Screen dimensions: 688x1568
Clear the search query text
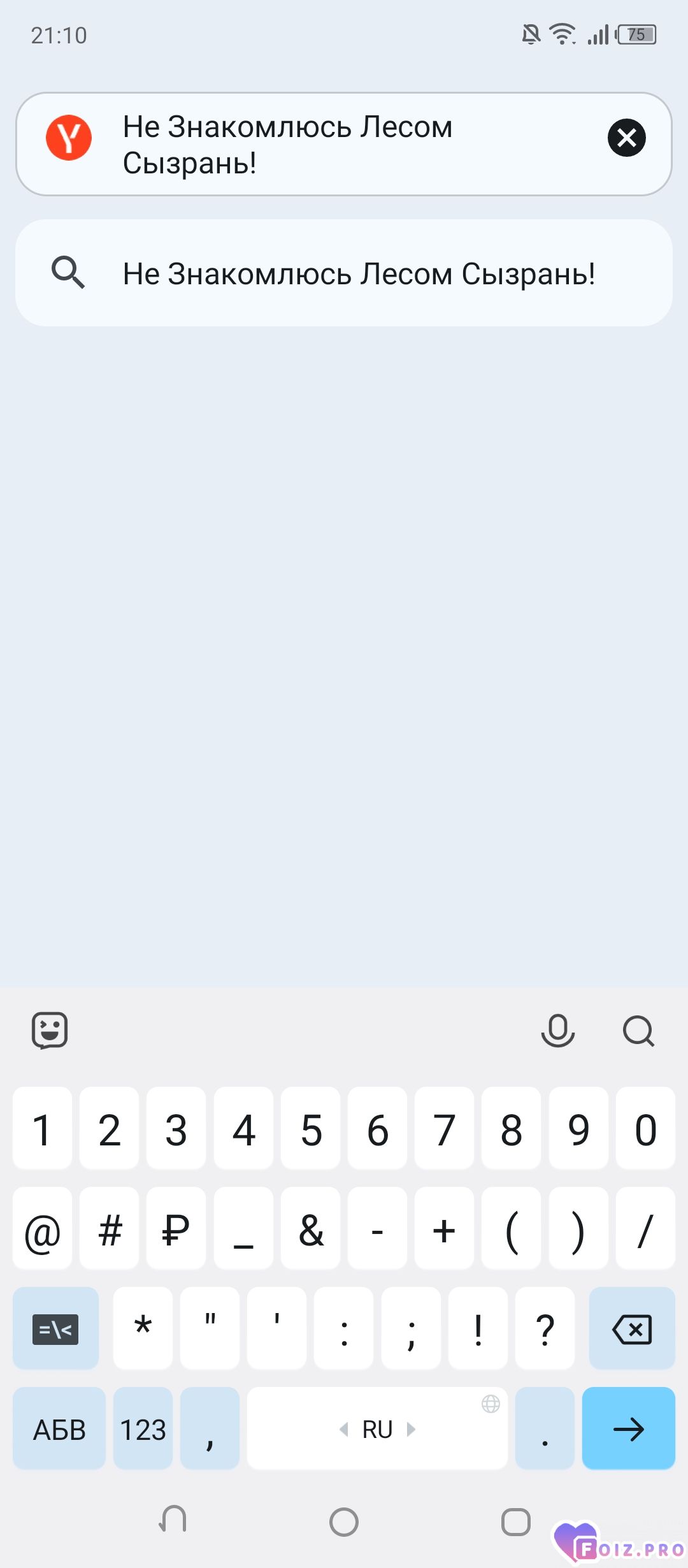click(x=627, y=138)
